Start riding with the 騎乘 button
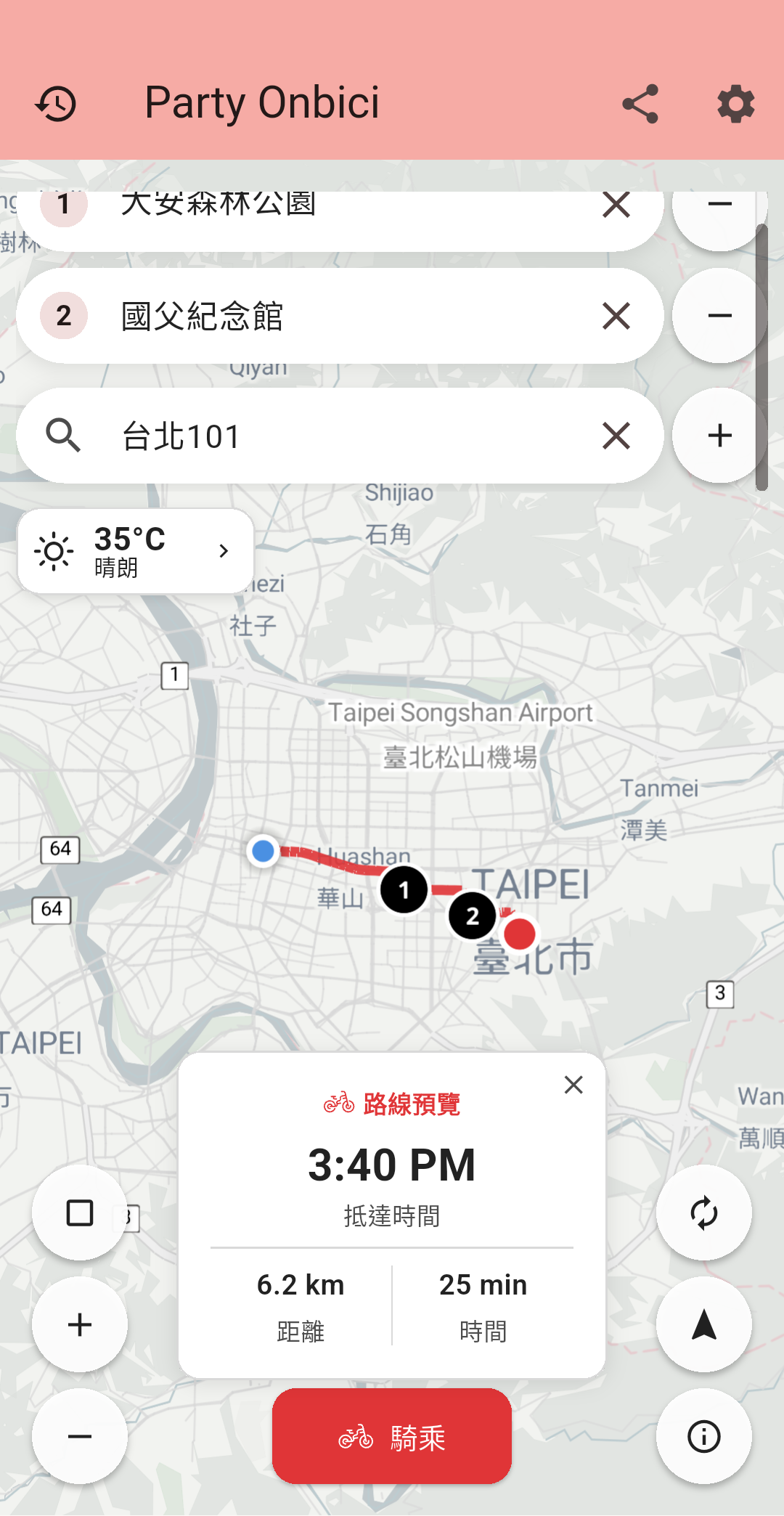Image resolution: width=784 pixels, height=1516 pixels. tap(391, 1435)
